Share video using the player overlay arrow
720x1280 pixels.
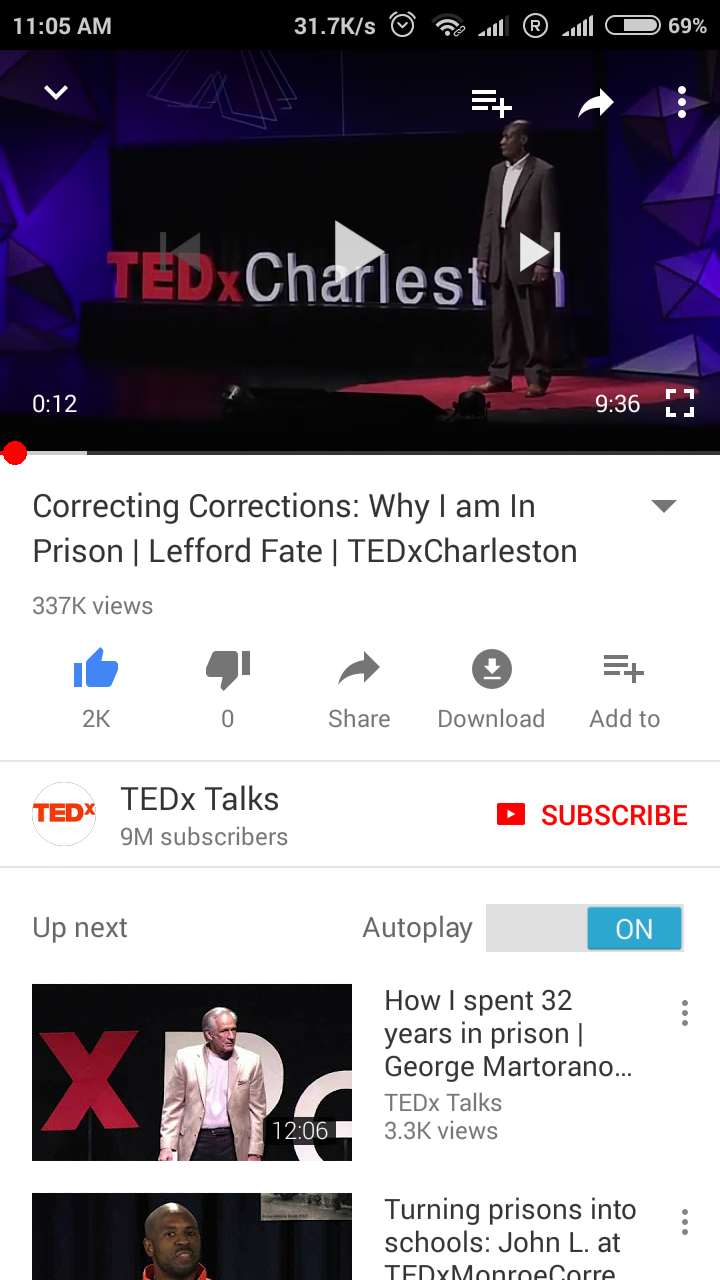(595, 102)
